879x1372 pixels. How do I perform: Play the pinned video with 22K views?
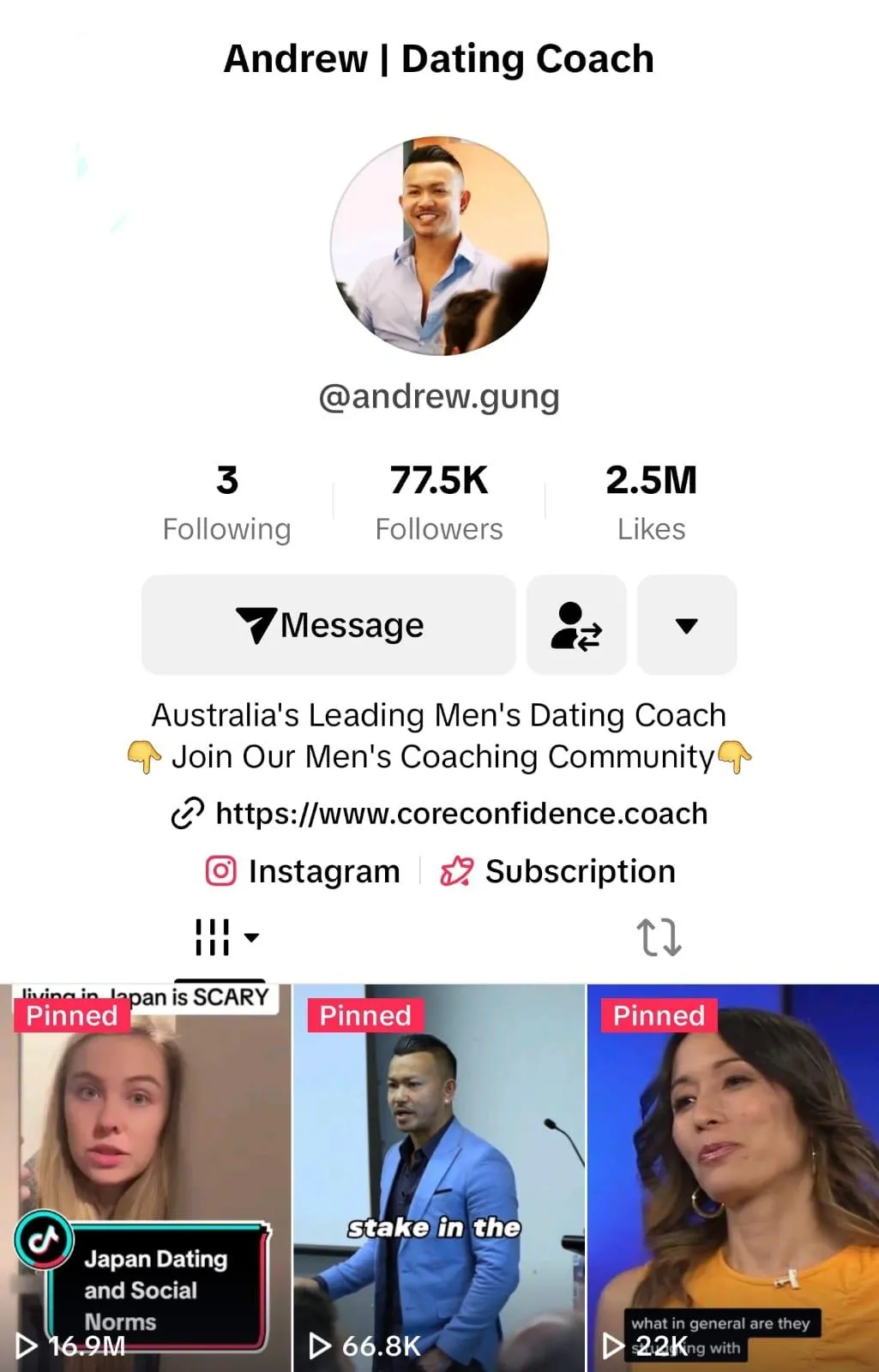pyautogui.click(x=733, y=1179)
